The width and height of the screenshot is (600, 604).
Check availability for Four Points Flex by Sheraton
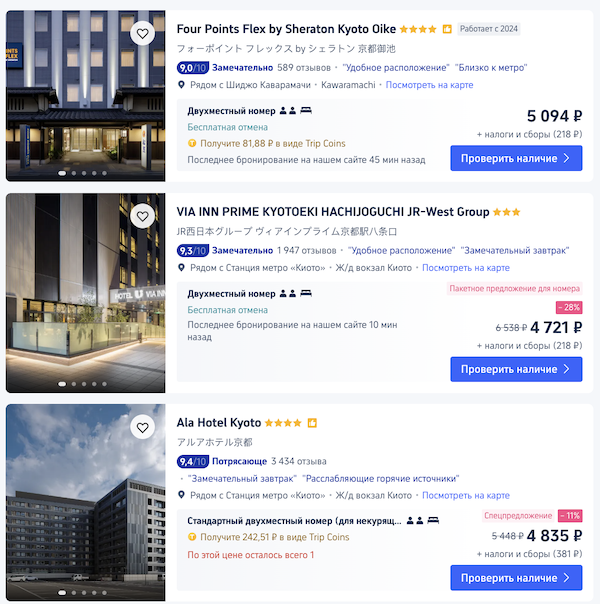[516, 158]
